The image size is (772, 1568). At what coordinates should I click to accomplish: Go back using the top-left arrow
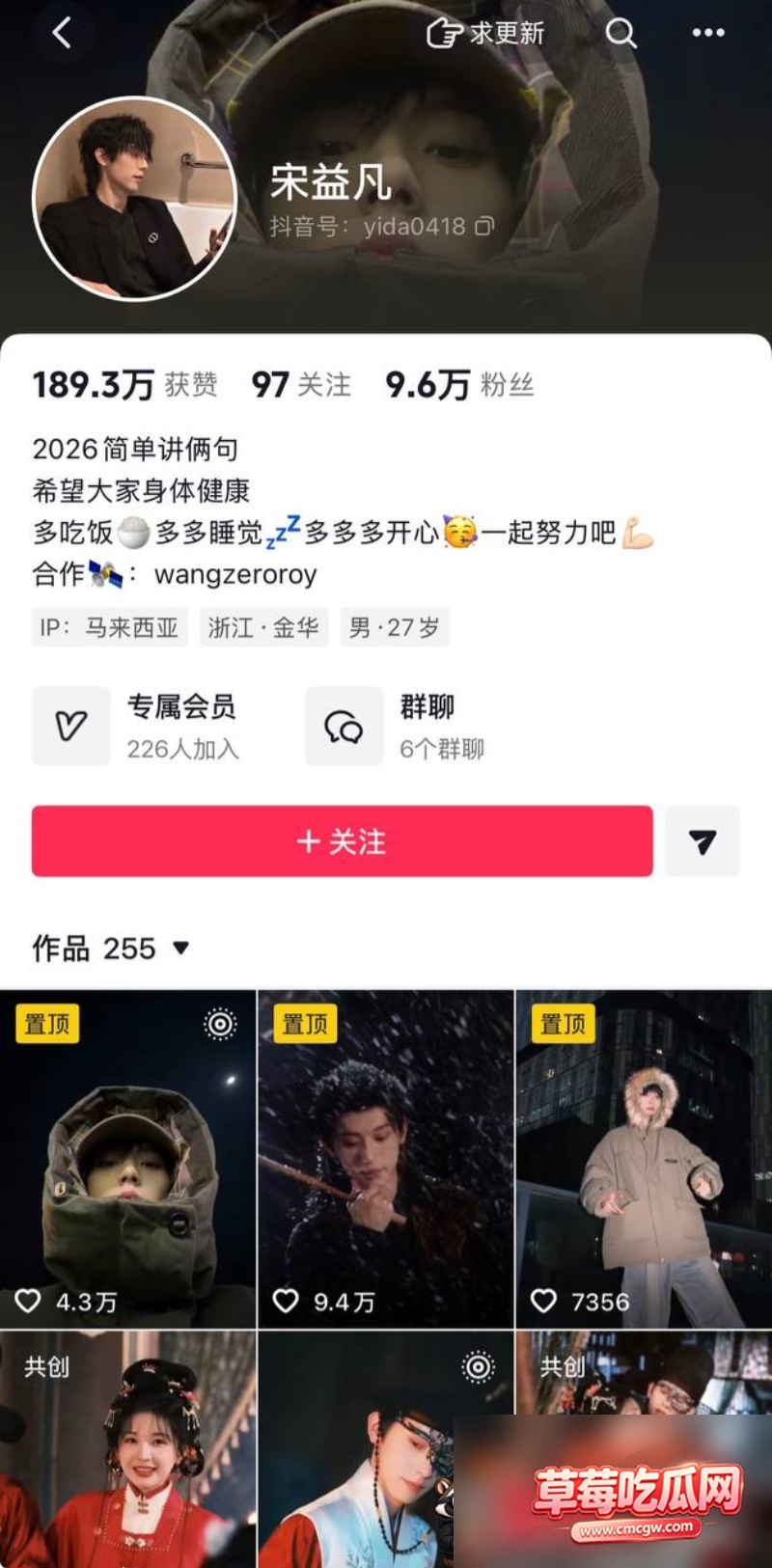pos(62,33)
